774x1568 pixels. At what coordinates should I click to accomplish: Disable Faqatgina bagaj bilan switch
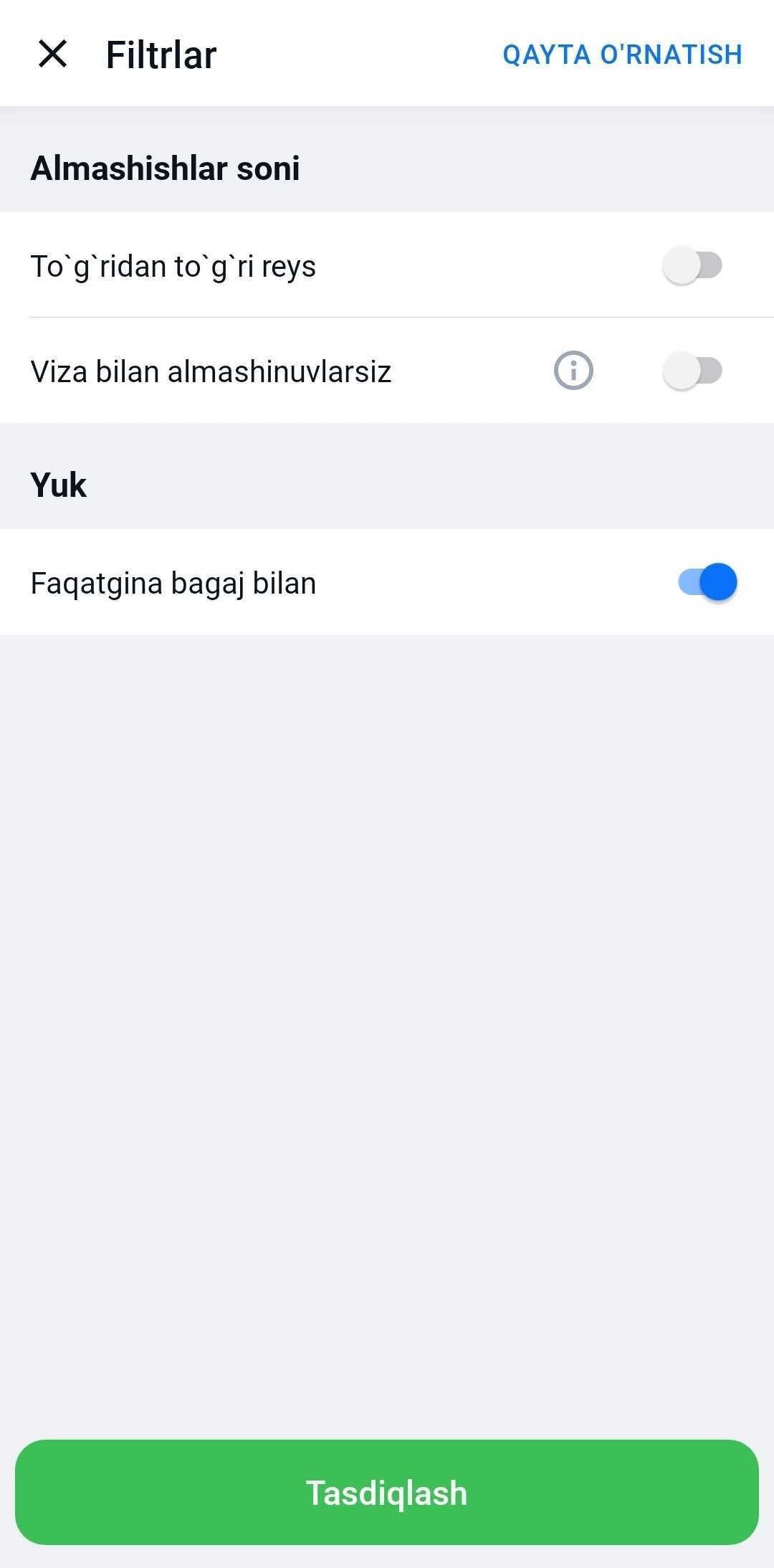pyautogui.click(x=707, y=582)
